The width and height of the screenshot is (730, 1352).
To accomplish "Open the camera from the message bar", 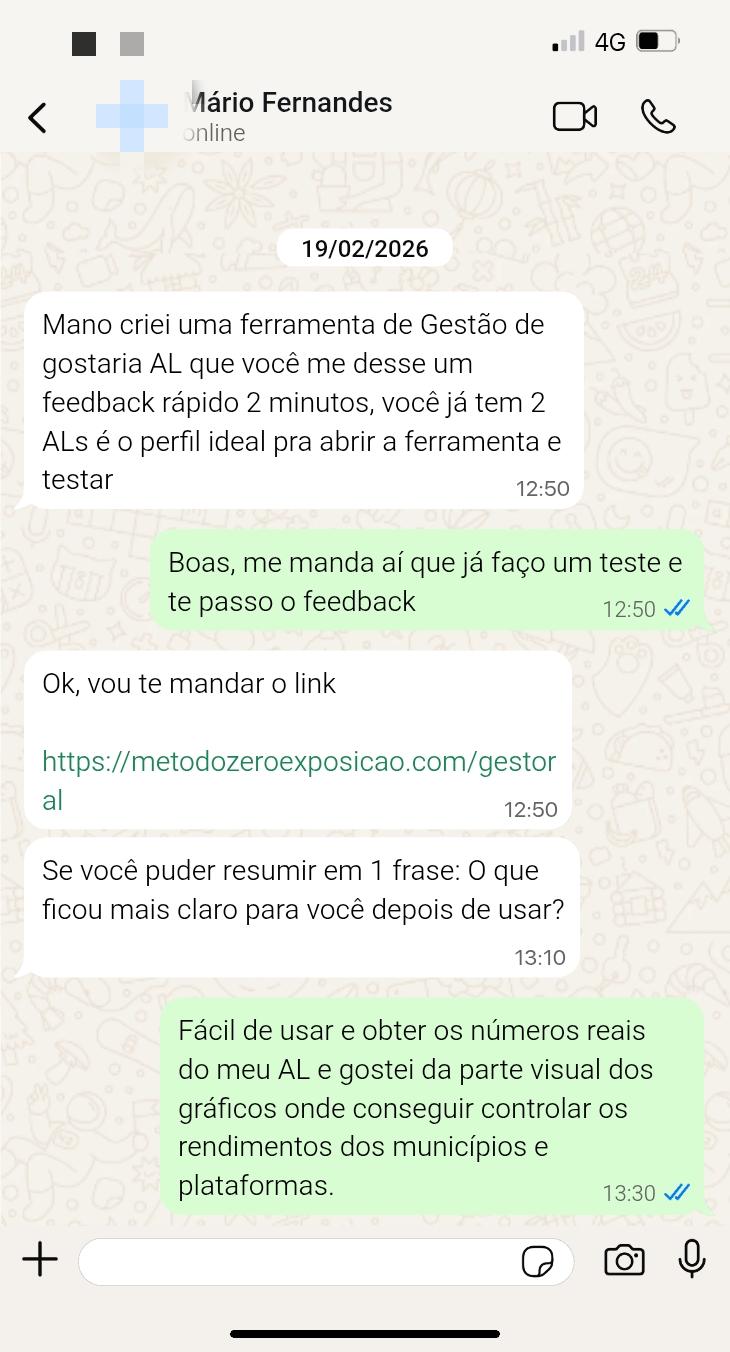I will pos(624,1261).
